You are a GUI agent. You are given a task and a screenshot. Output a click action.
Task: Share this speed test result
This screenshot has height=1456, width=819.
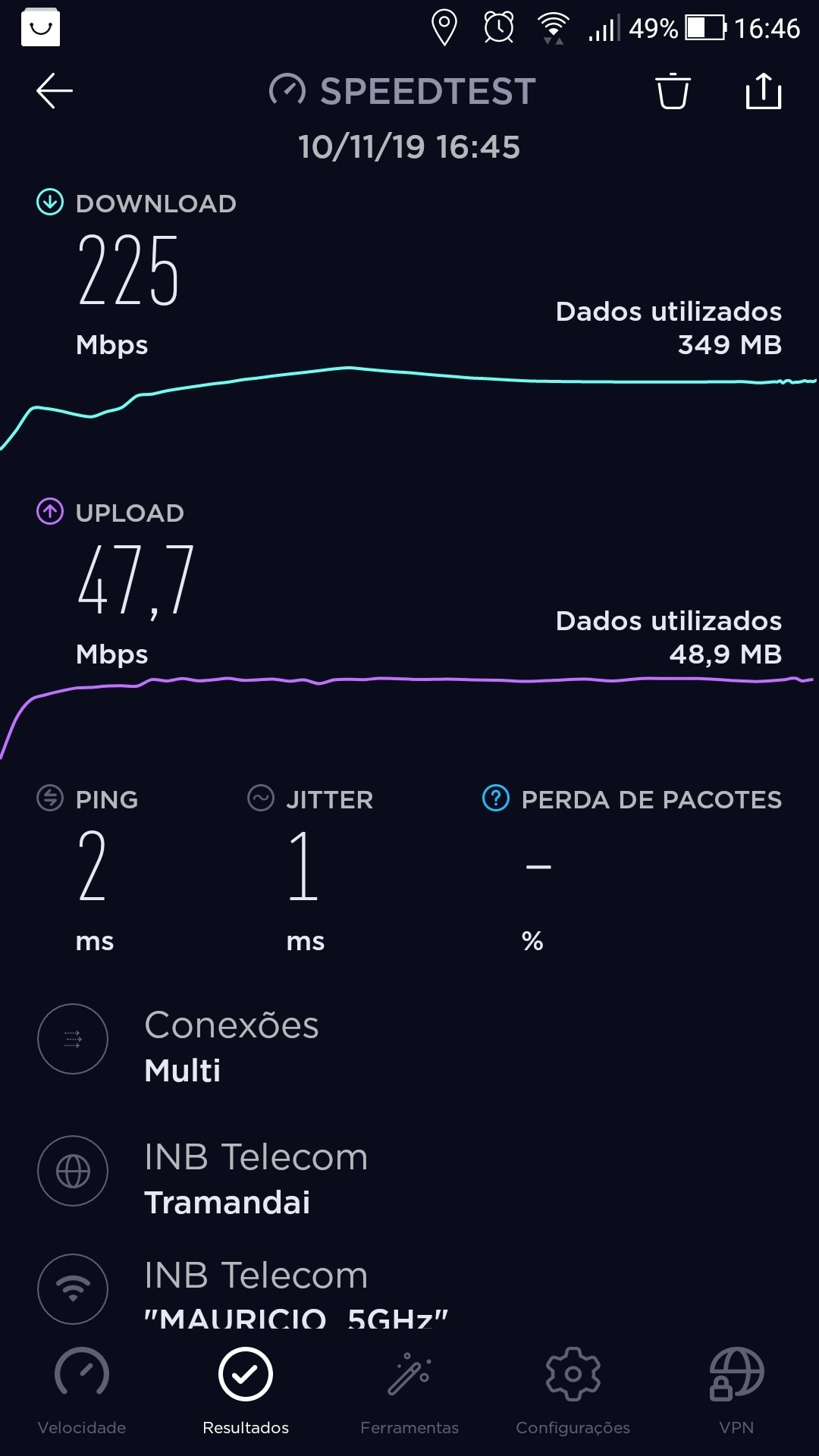pyautogui.click(x=763, y=91)
